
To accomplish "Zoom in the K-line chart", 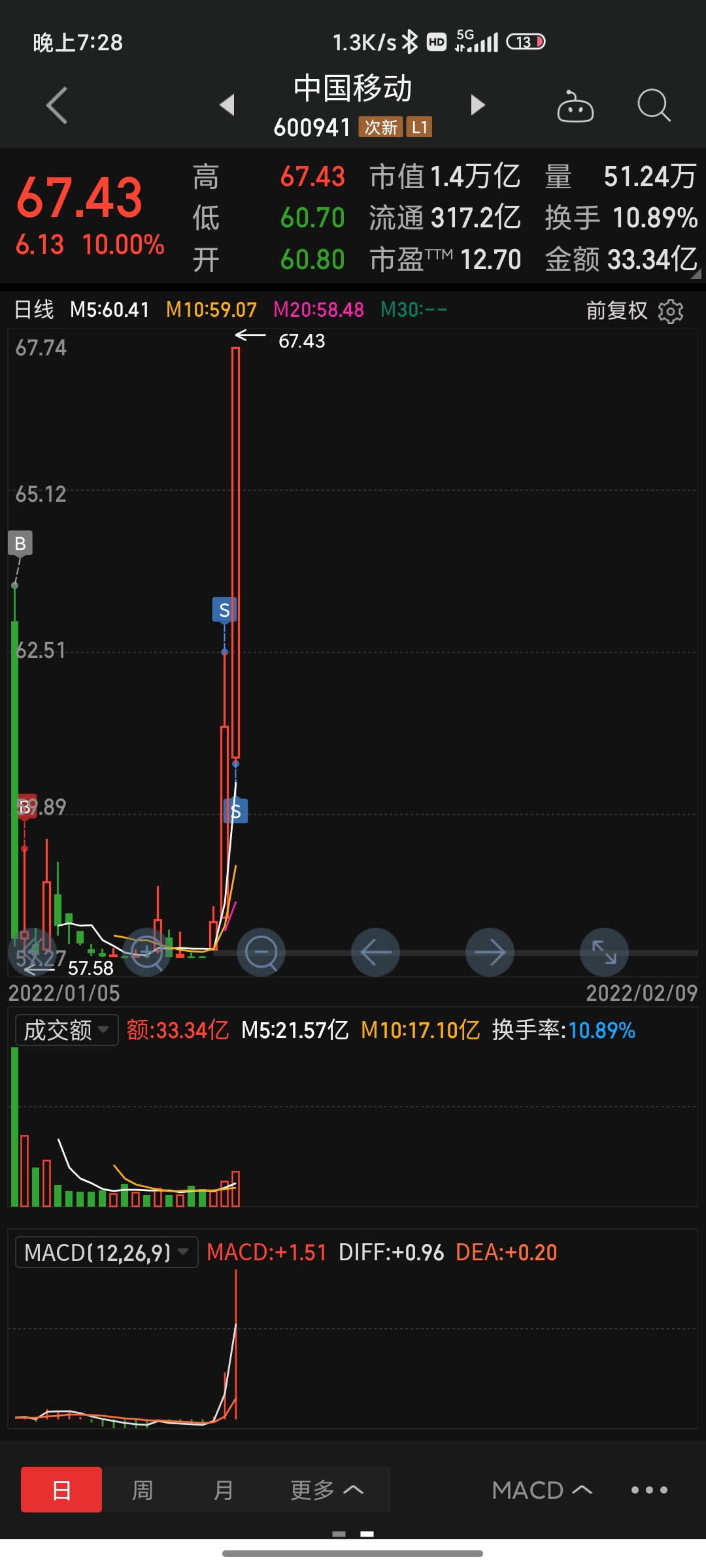I will click(x=146, y=953).
